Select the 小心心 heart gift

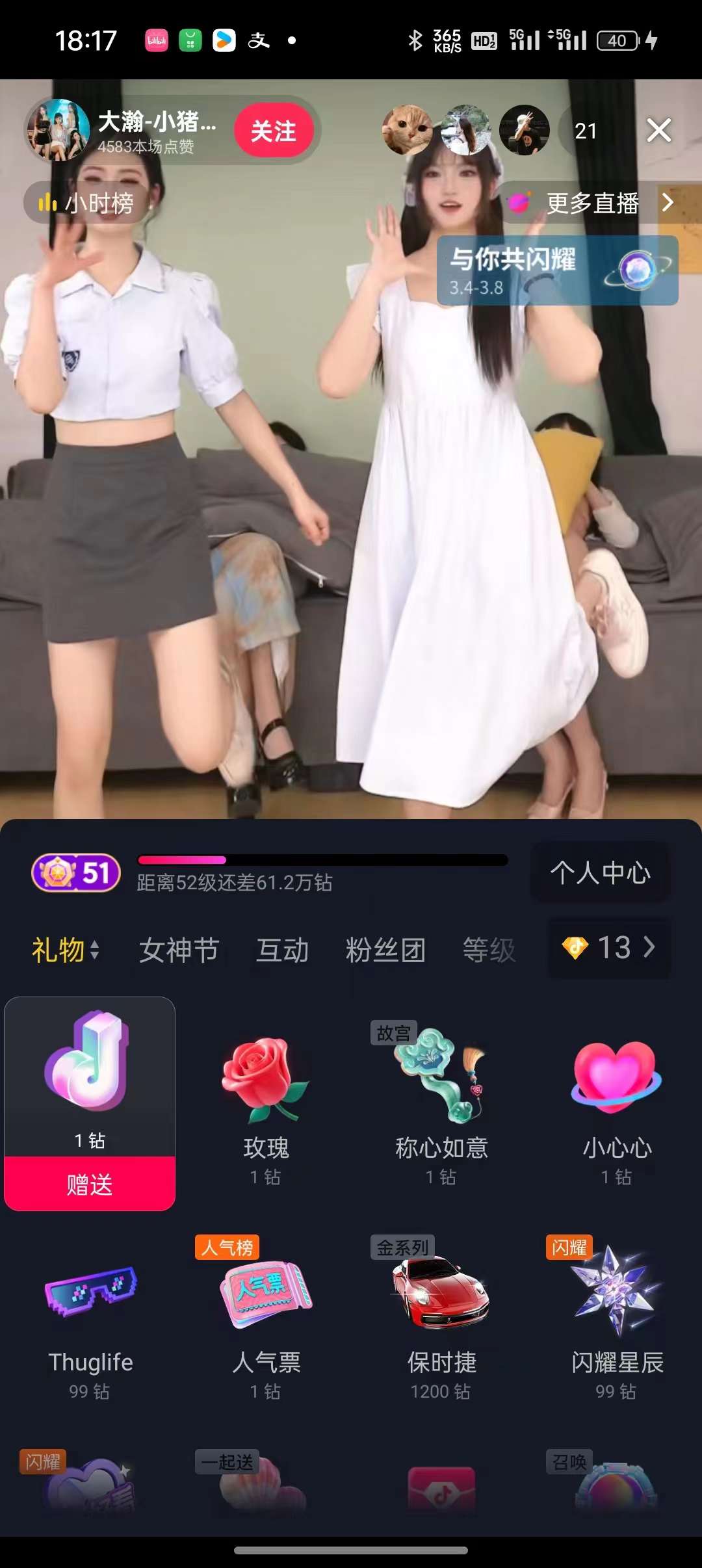coord(616,1105)
